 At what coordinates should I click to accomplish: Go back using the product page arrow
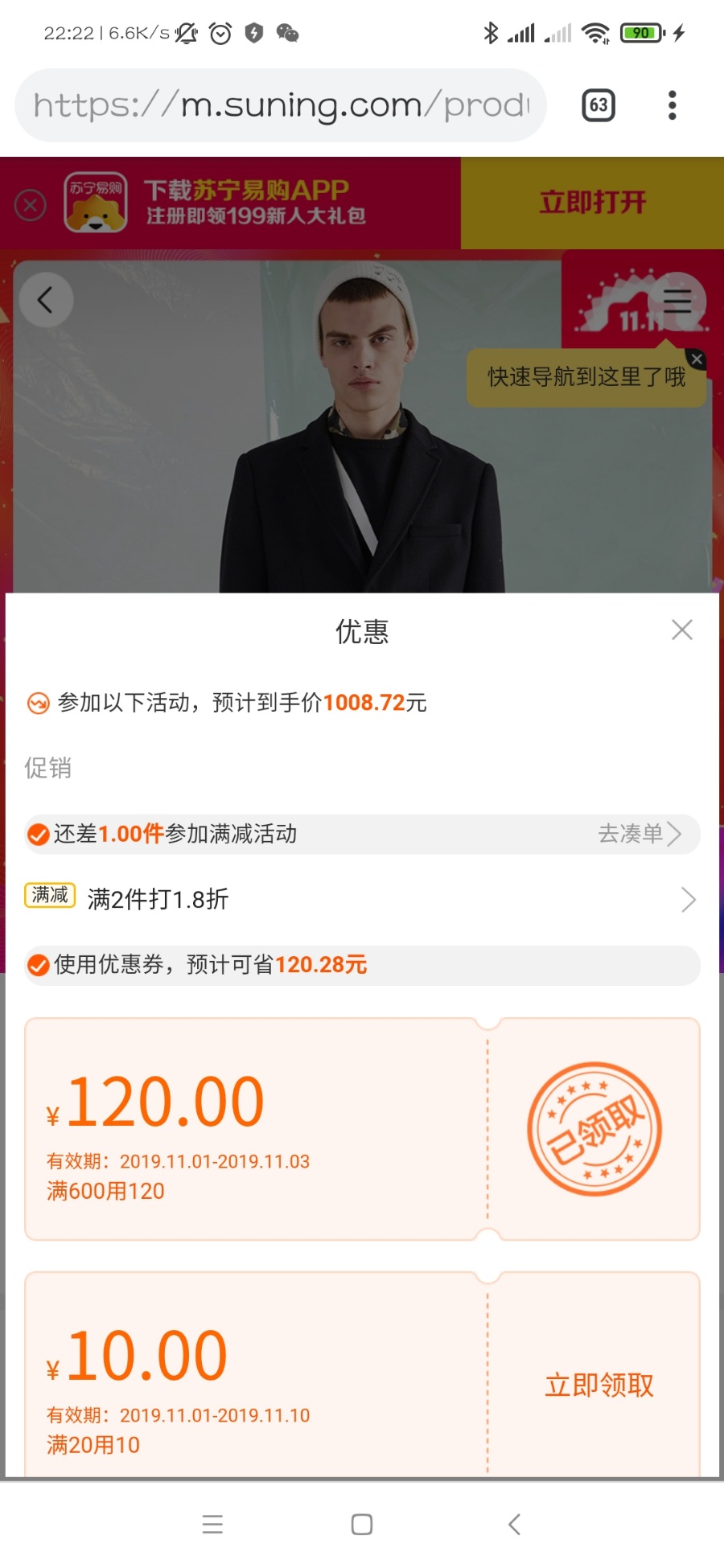(x=46, y=300)
